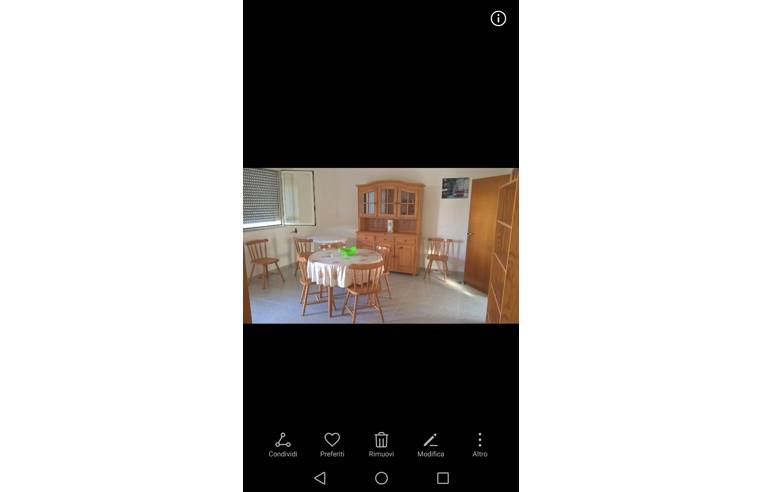Go back with the system back button

320,478
